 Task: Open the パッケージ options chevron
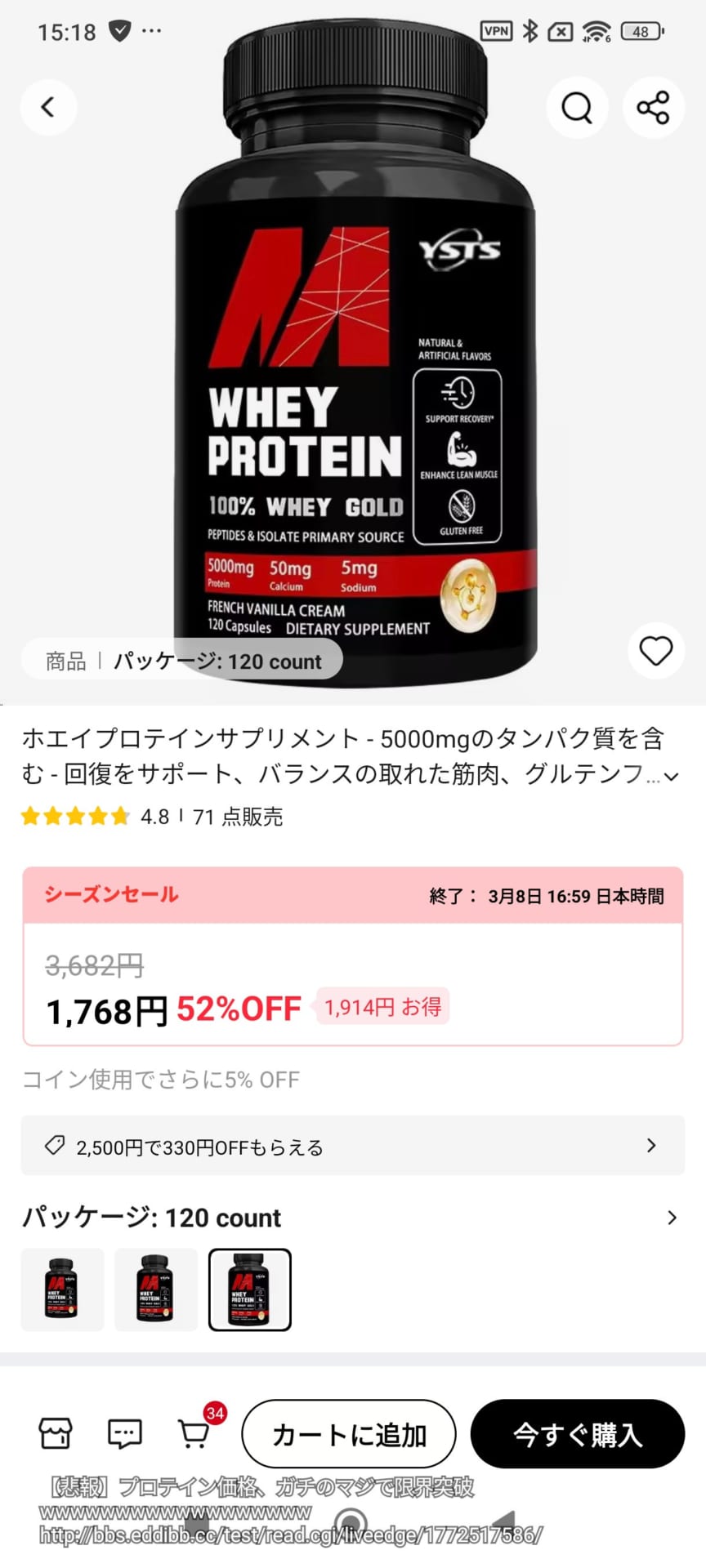tap(672, 1218)
